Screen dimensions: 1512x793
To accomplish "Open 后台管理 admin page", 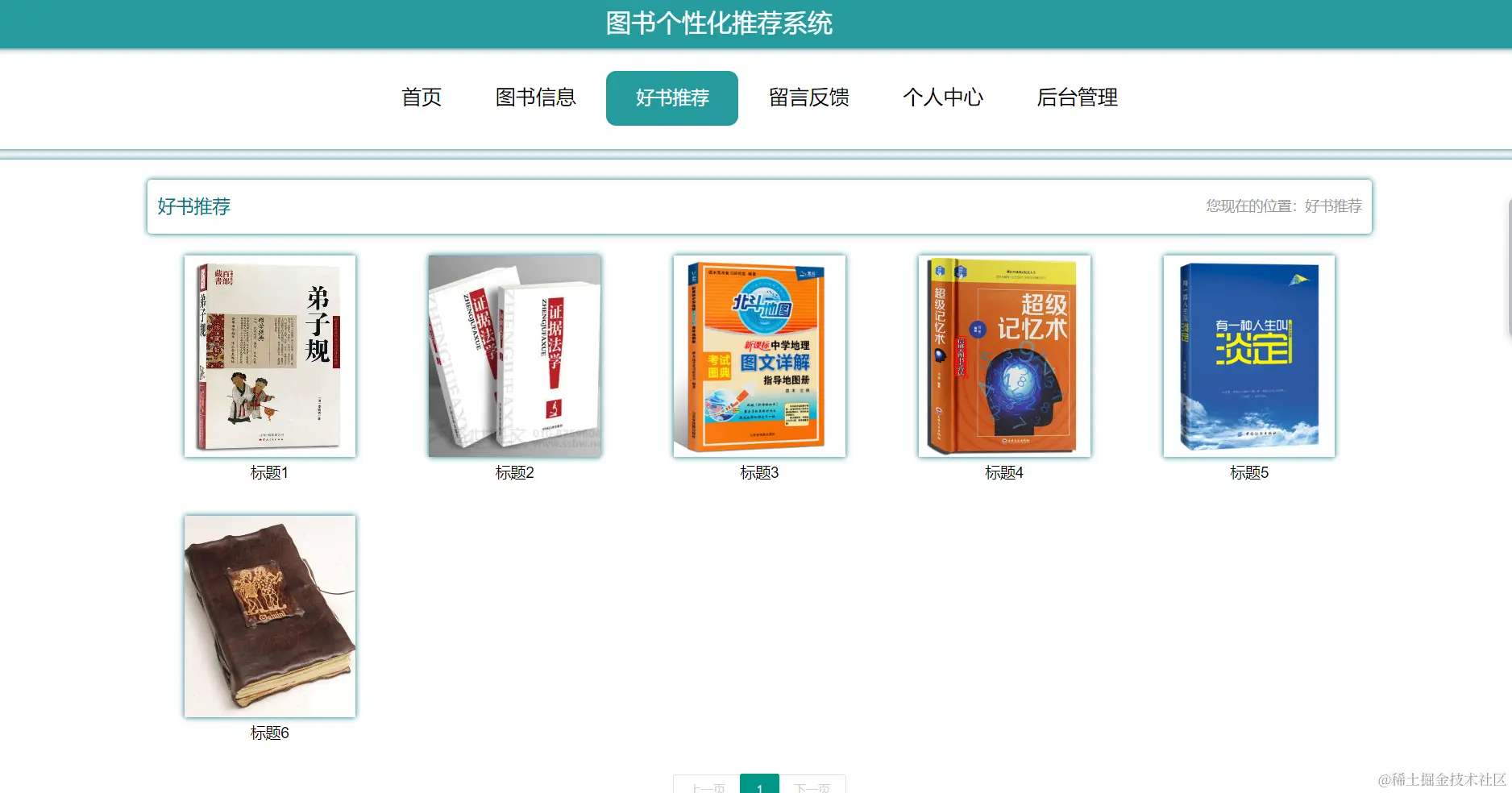I will tap(1077, 98).
